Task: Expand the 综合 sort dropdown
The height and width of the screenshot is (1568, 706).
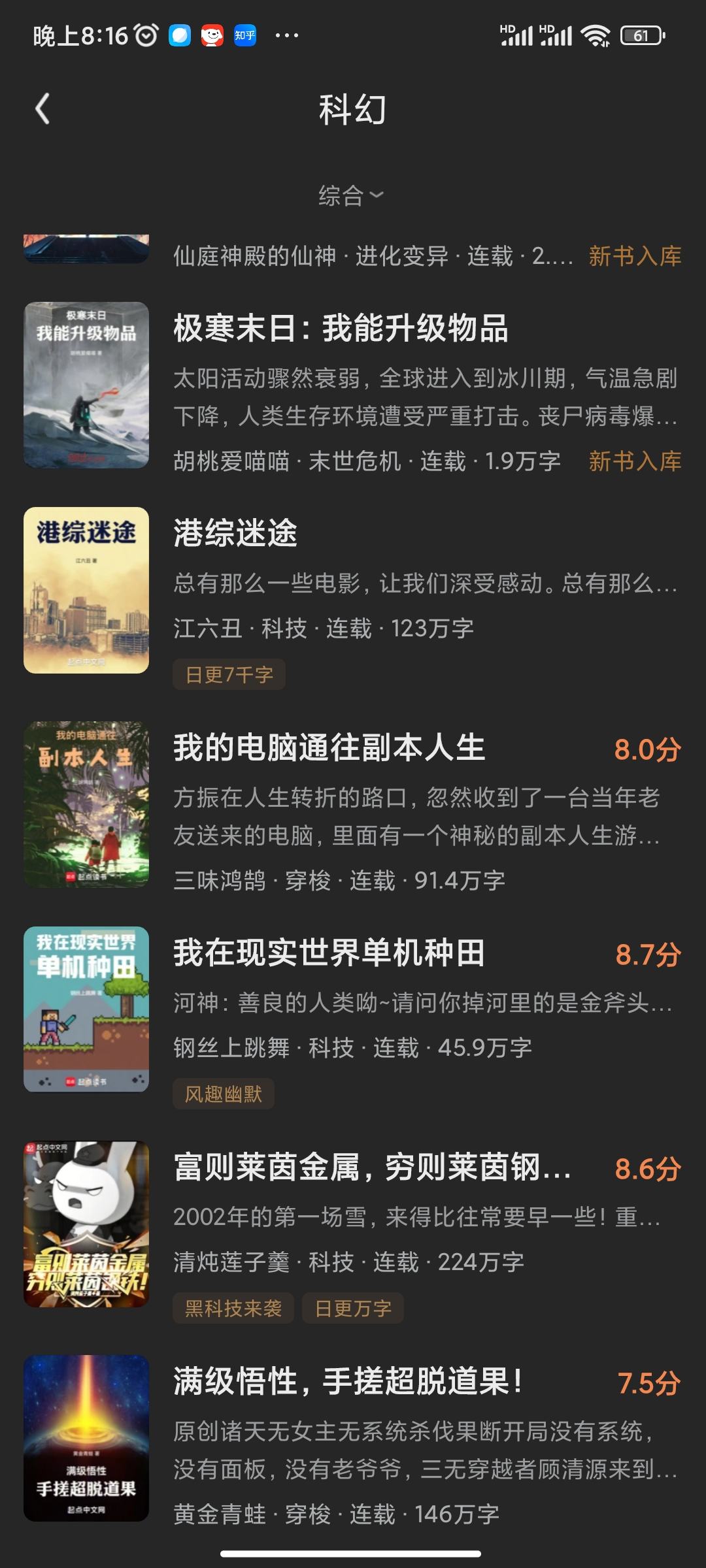Action: point(352,195)
